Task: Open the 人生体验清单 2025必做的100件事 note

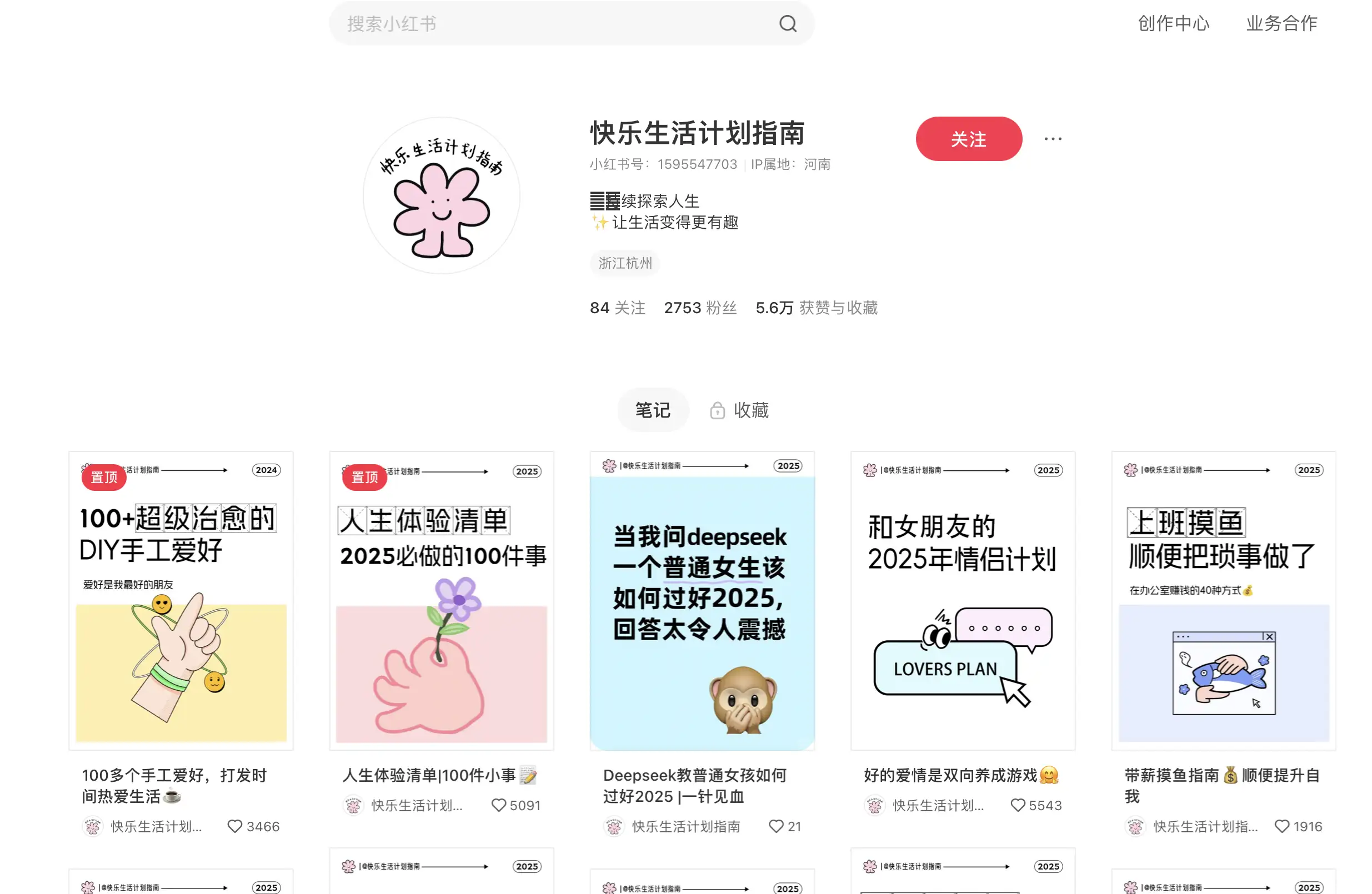Action: pyautogui.click(x=442, y=600)
